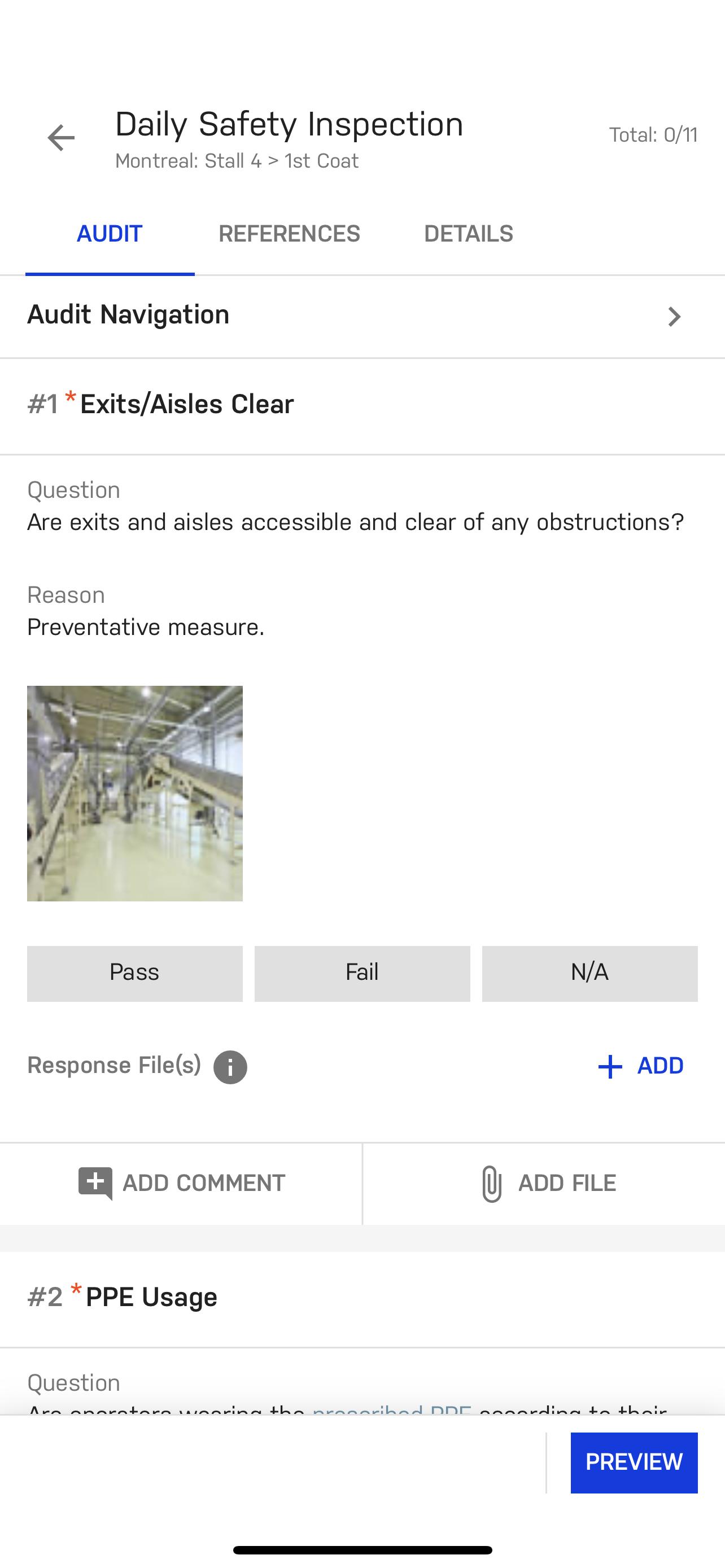Go back using the arrow icon
This screenshot has height=1568, width=725.
(61, 138)
